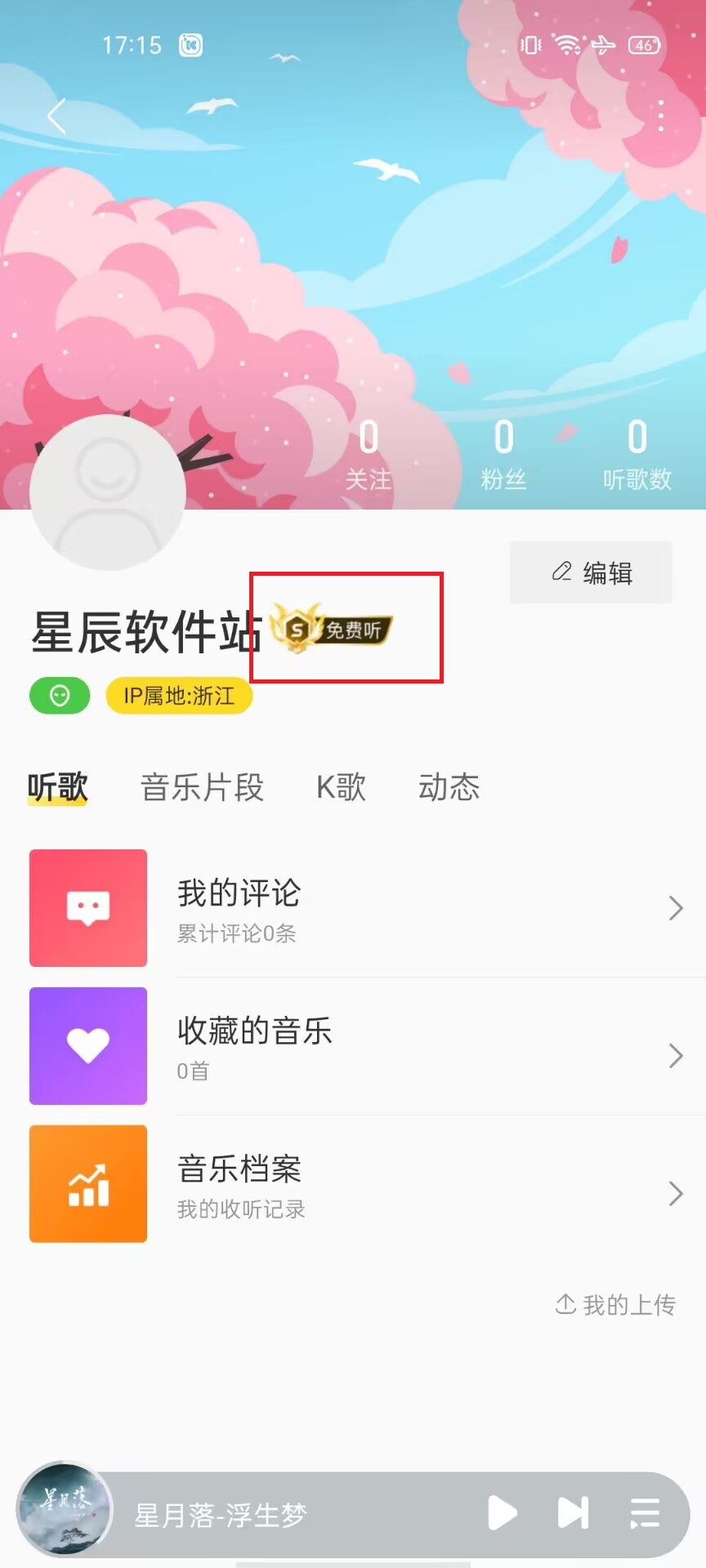This screenshot has height=1568, width=706.
Task: Switch to the K歌 tab
Action: pyautogui.click(x=341, y=787)
